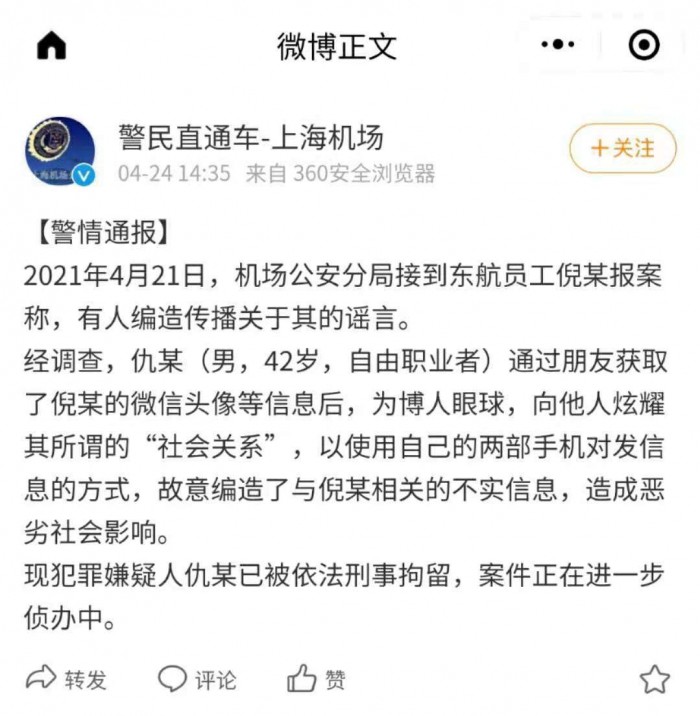The width and height of the screenshot is (700, 716).
Task: Favorite this post with the star
Action: point(655,679)
